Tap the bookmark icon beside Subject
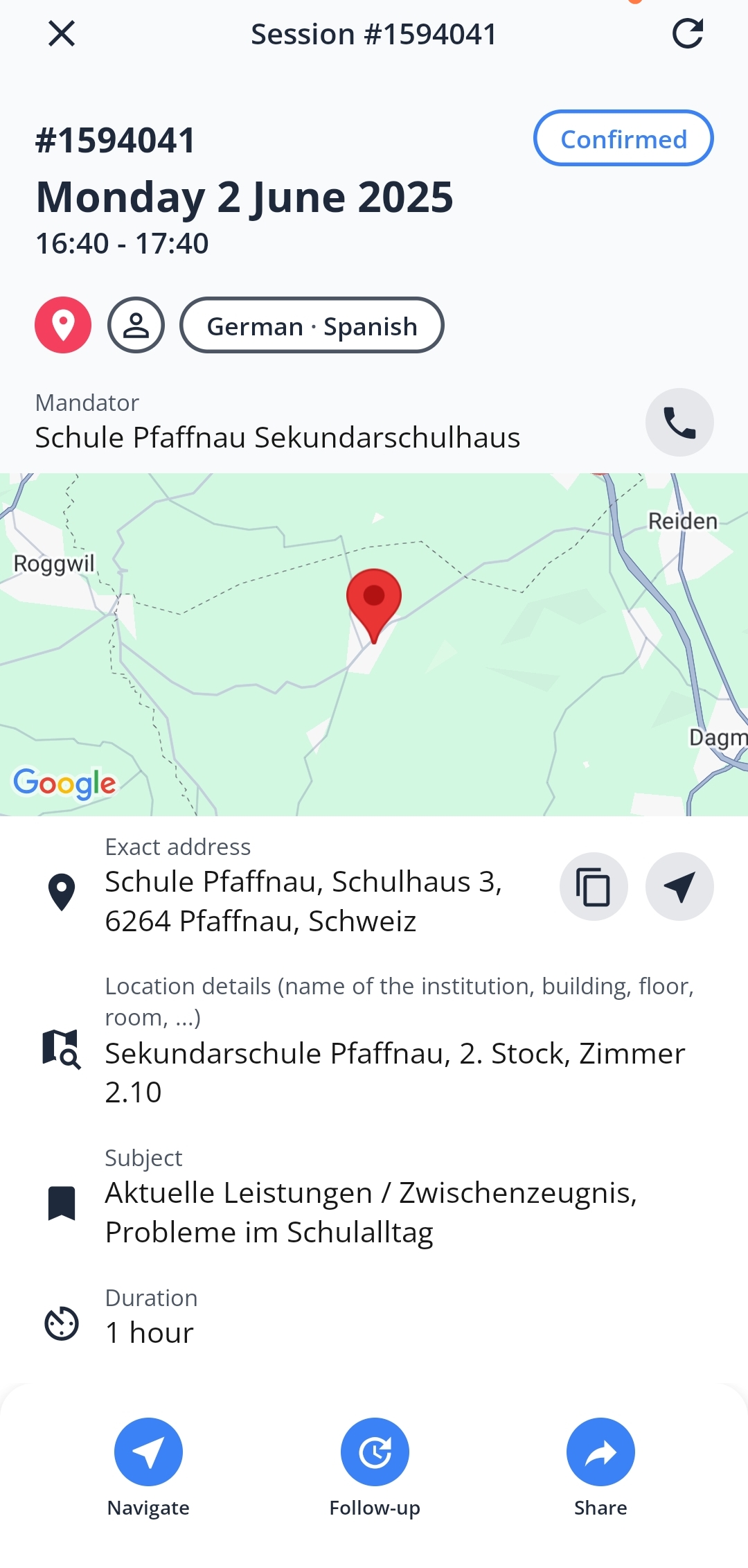This screenshot has width=748, height=1568. coord(62,1202)
